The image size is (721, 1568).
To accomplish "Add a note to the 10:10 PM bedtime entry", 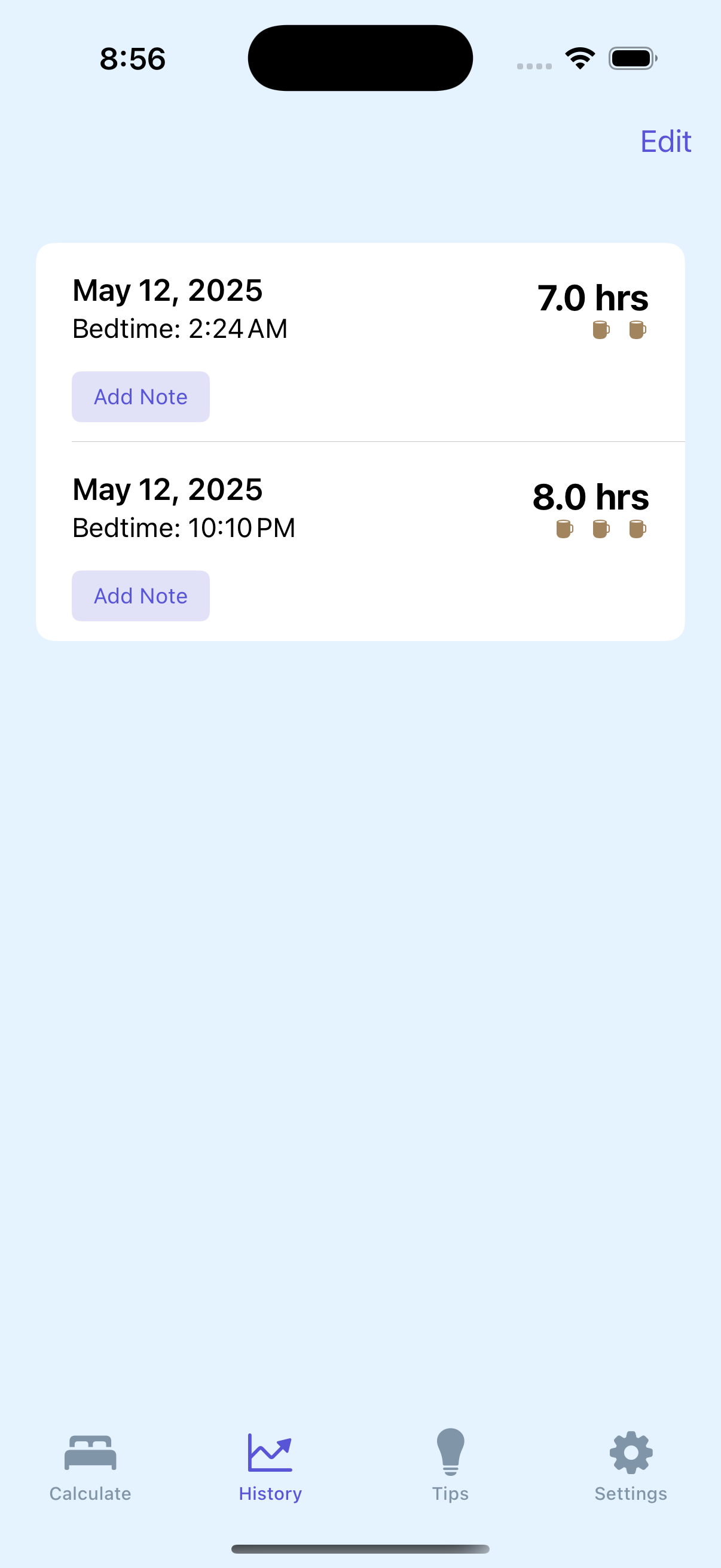I will [x=140, y=596].
